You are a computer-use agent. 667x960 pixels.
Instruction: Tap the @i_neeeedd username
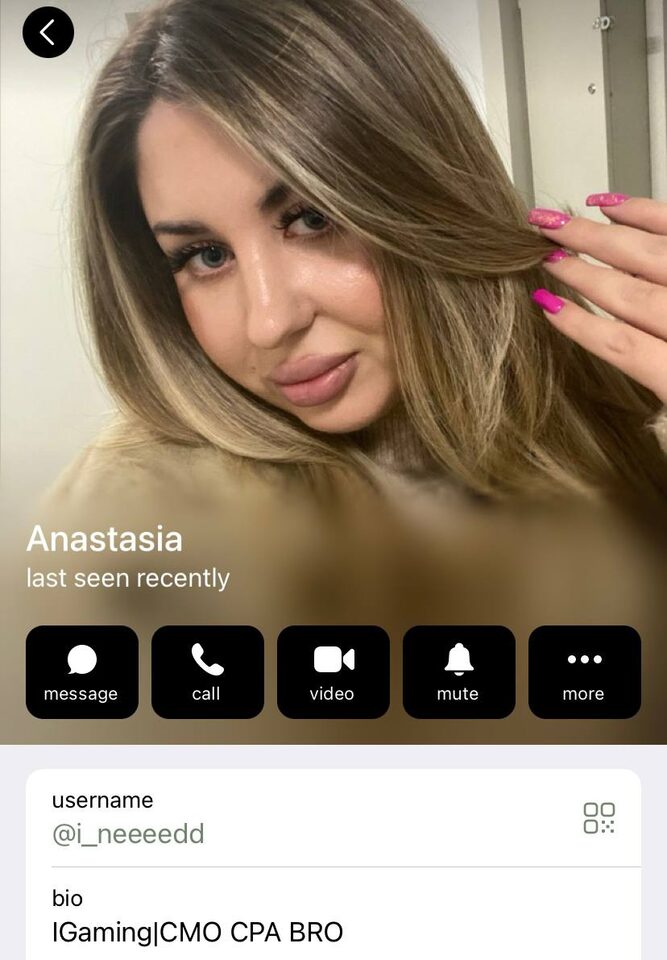pos(128,834)
